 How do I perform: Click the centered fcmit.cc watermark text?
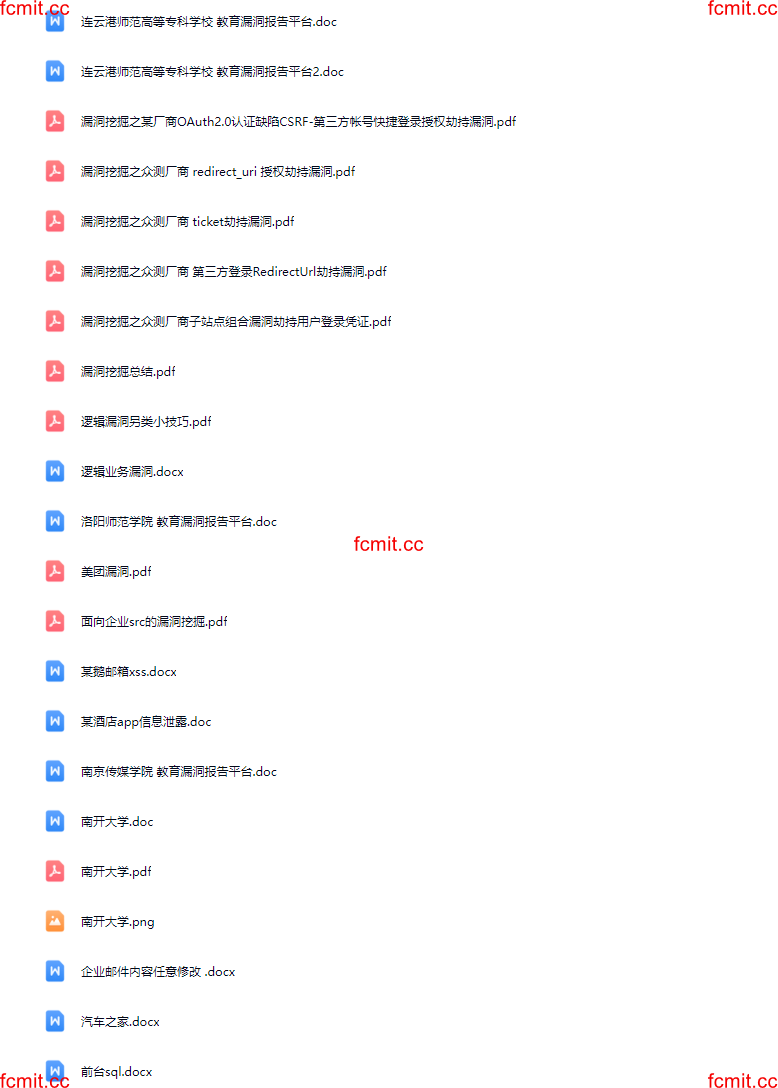[x=388, y=545]
